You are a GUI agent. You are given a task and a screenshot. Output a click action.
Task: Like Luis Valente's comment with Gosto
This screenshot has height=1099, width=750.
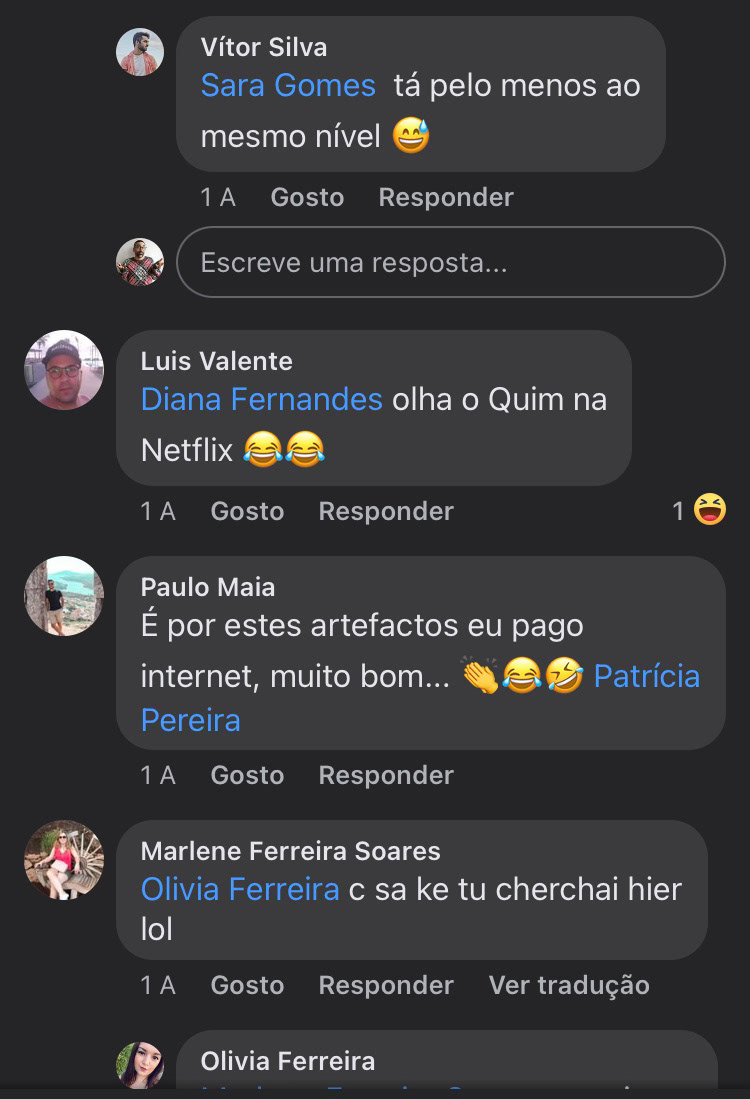click(x=247, y=511)
